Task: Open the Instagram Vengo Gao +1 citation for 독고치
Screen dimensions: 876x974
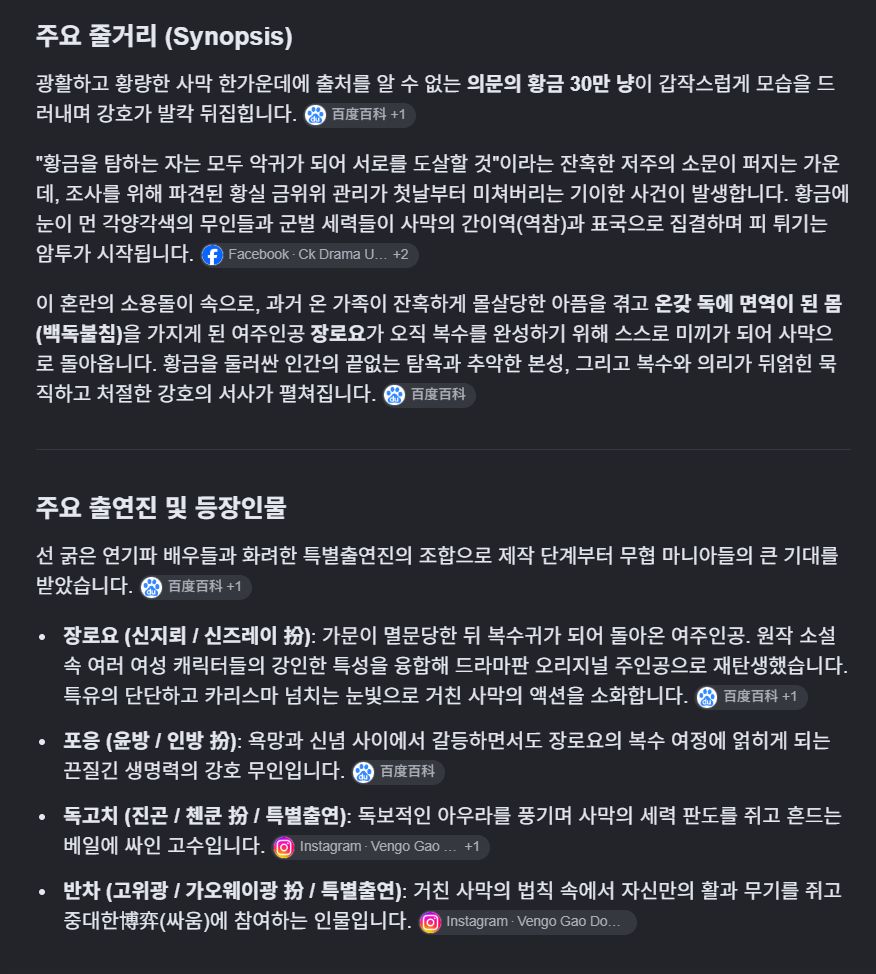Action: click(x=380, y=847)
